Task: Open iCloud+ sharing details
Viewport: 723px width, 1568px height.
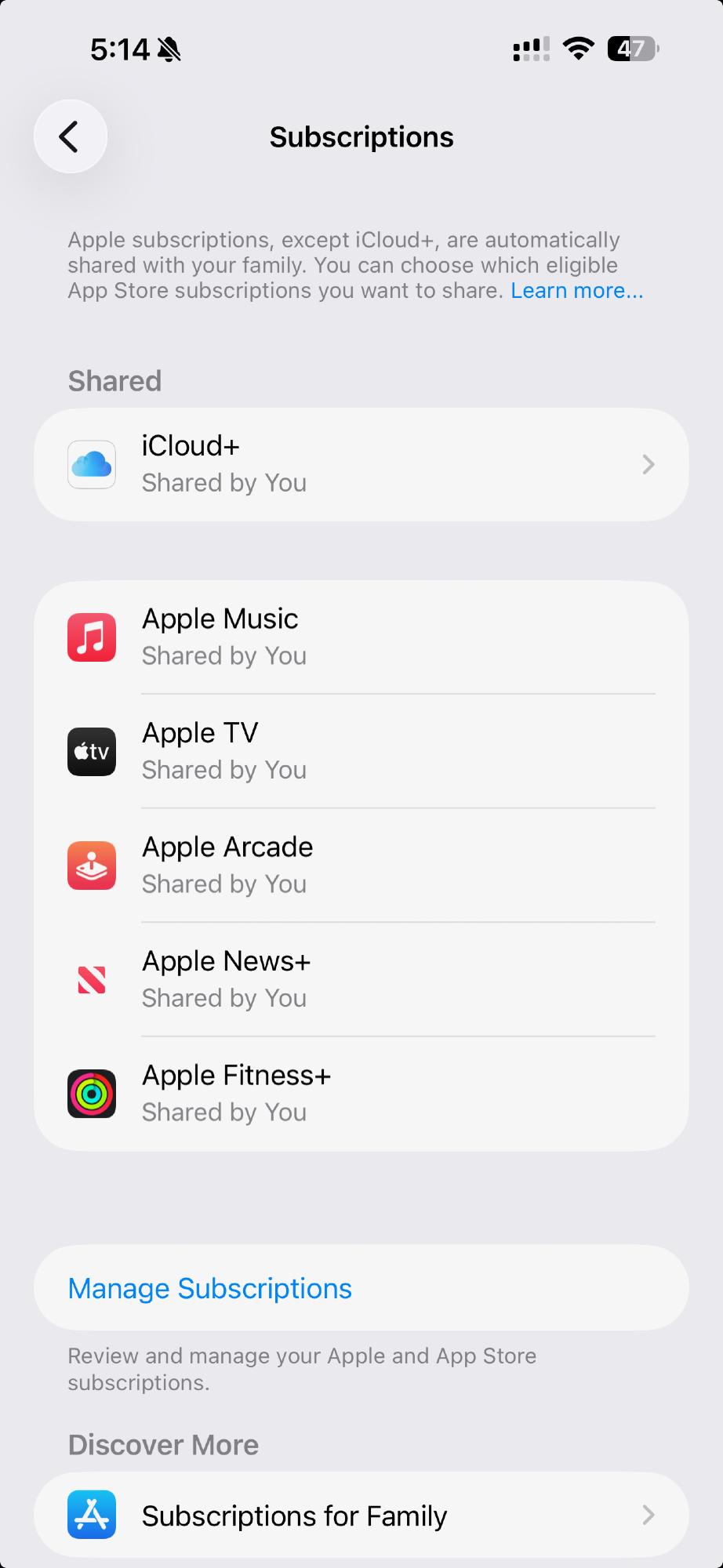Action: (361, 464)
